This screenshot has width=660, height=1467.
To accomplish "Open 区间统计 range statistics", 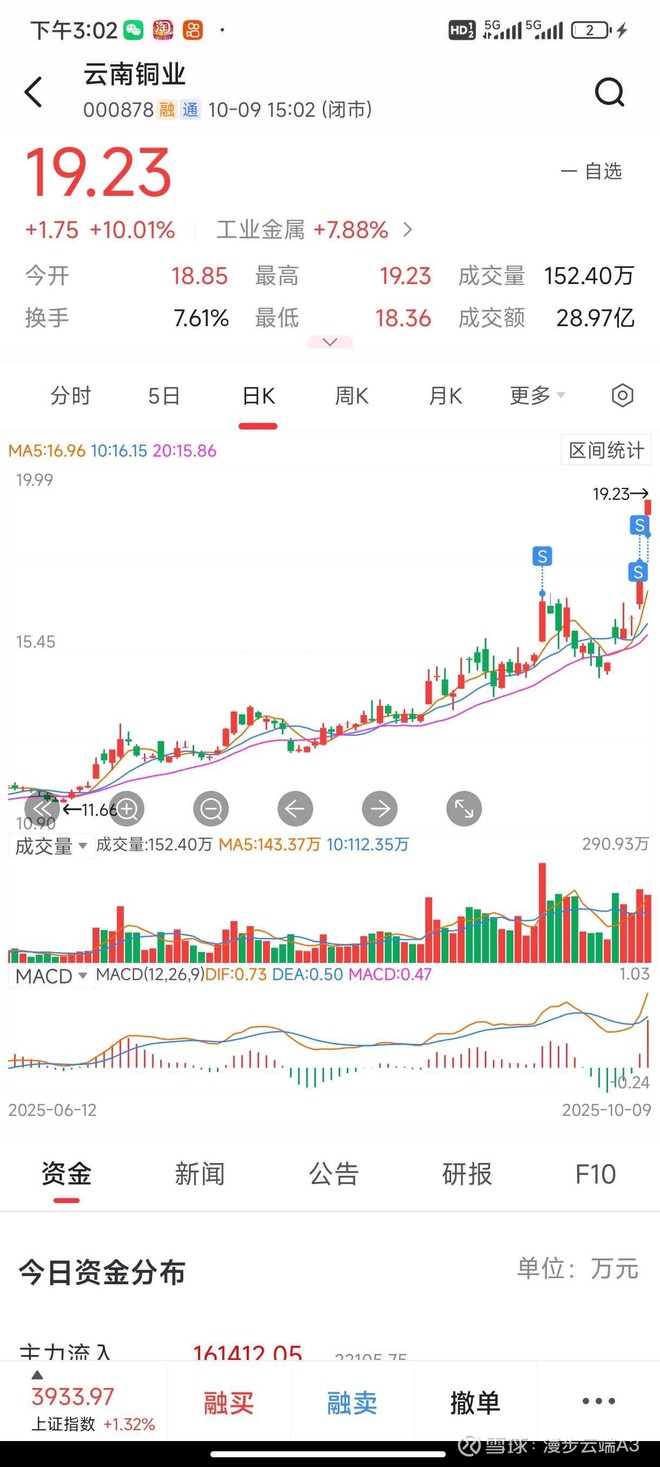I will tap(607, 451).
